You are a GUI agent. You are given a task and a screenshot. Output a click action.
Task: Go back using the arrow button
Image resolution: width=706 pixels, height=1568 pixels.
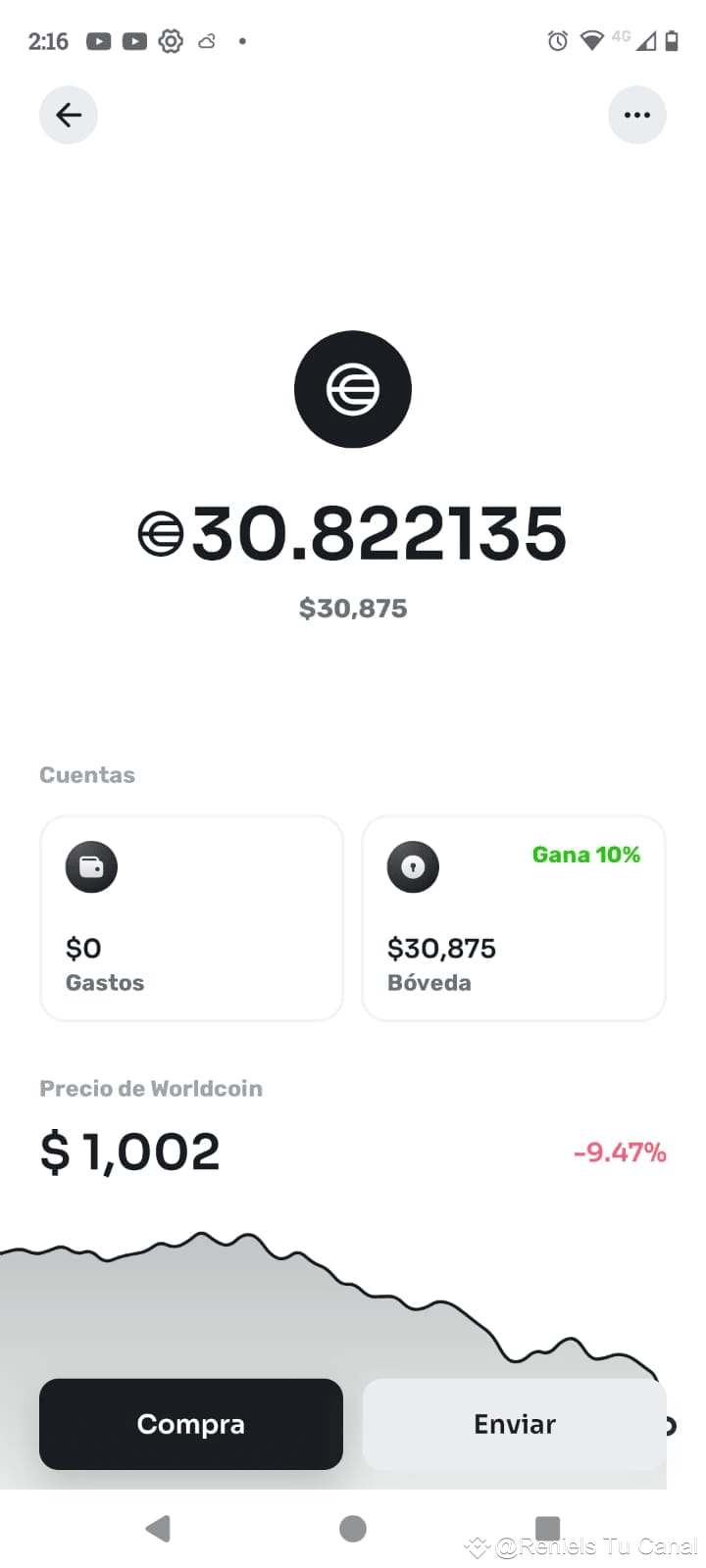69,115
